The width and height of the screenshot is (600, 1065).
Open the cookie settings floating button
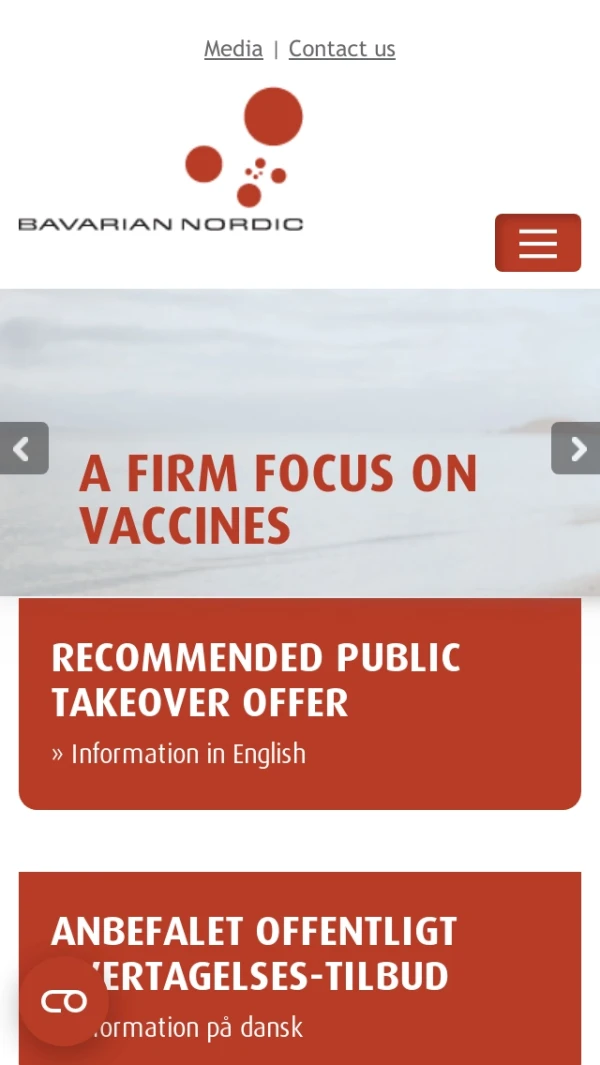coord(64,1001)
